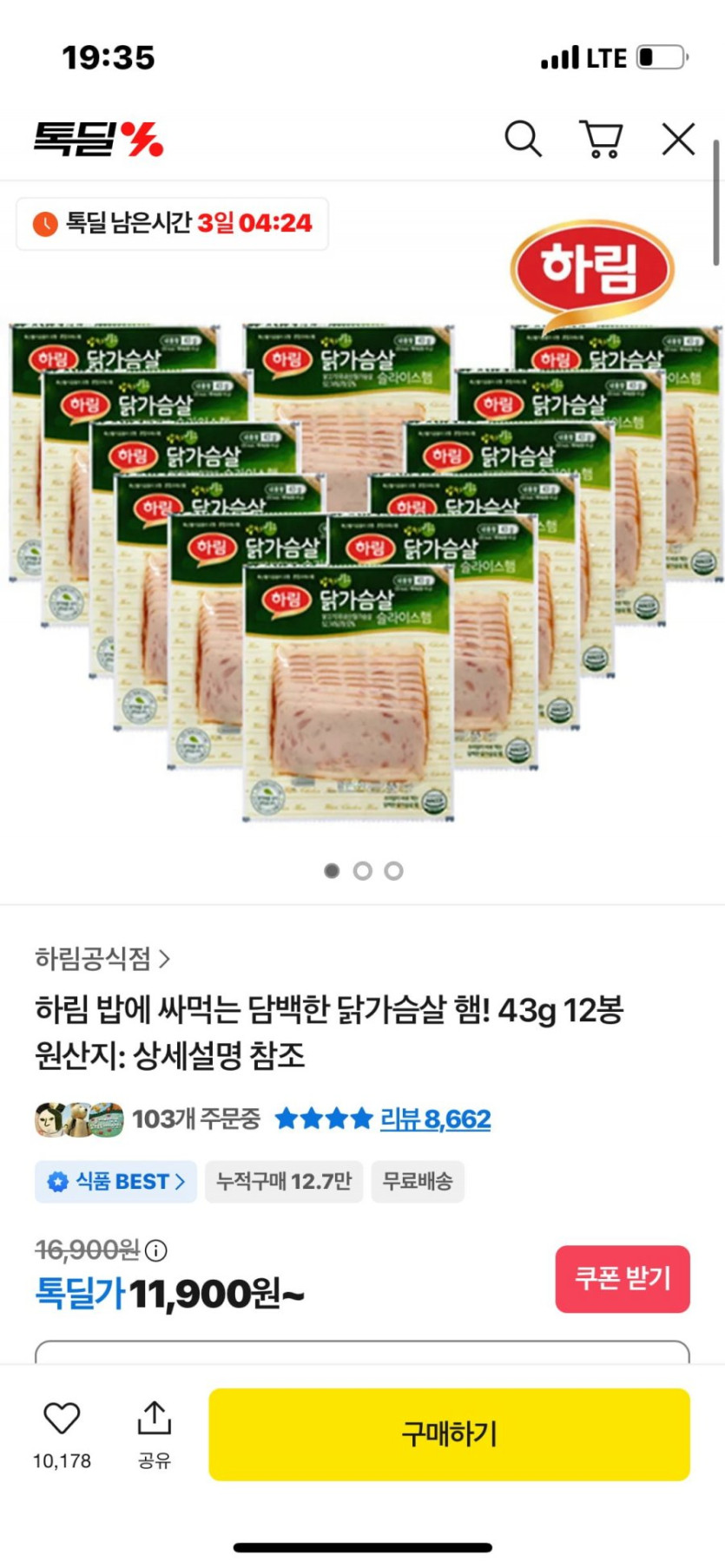Screen dimensions: 725x1568
Task: Open the 식품 BEST category via its chevron
Action: tap(181, 1181)
